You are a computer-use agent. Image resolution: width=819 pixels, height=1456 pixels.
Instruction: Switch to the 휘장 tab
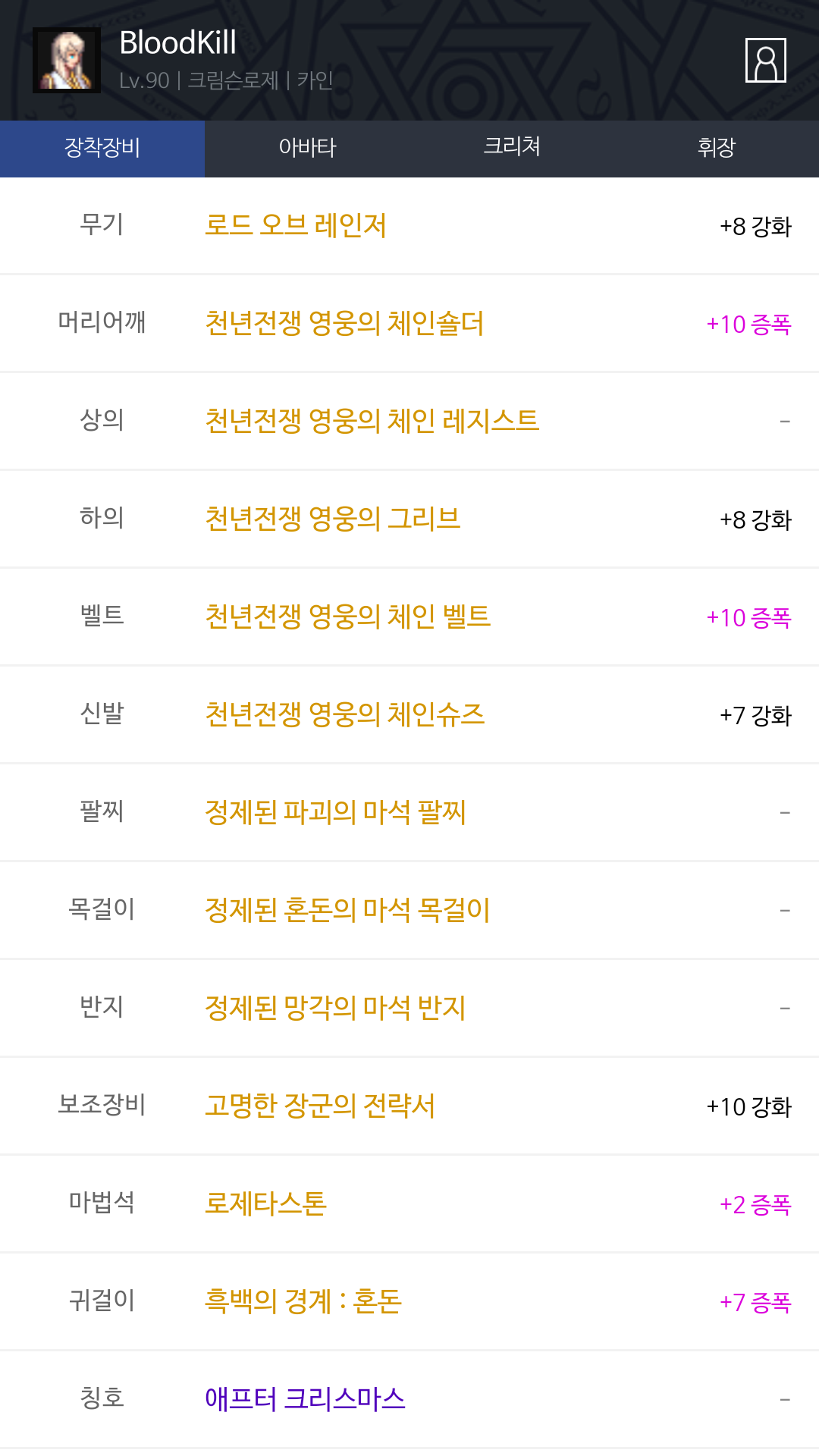(717, 149)
